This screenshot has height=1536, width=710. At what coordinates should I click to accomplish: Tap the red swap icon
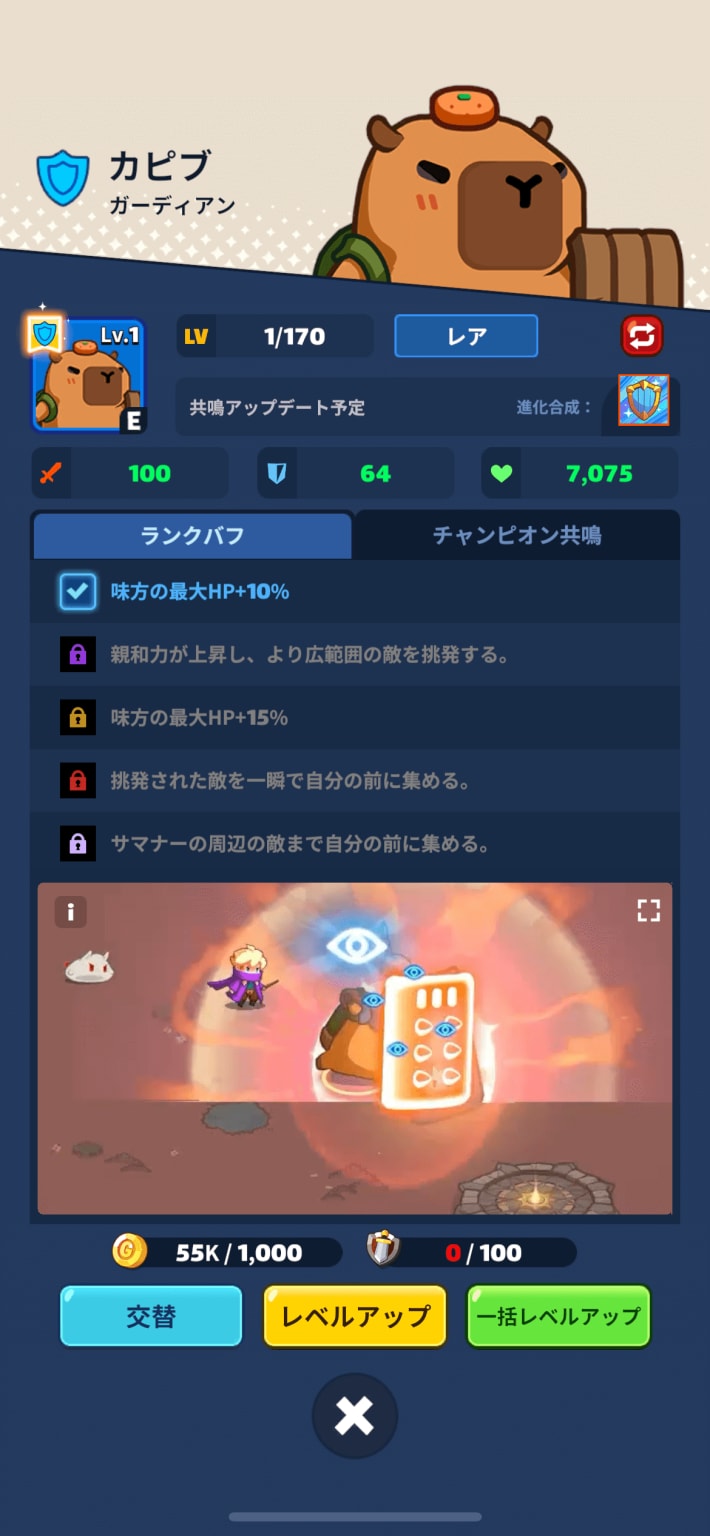[x=642, y=337]
